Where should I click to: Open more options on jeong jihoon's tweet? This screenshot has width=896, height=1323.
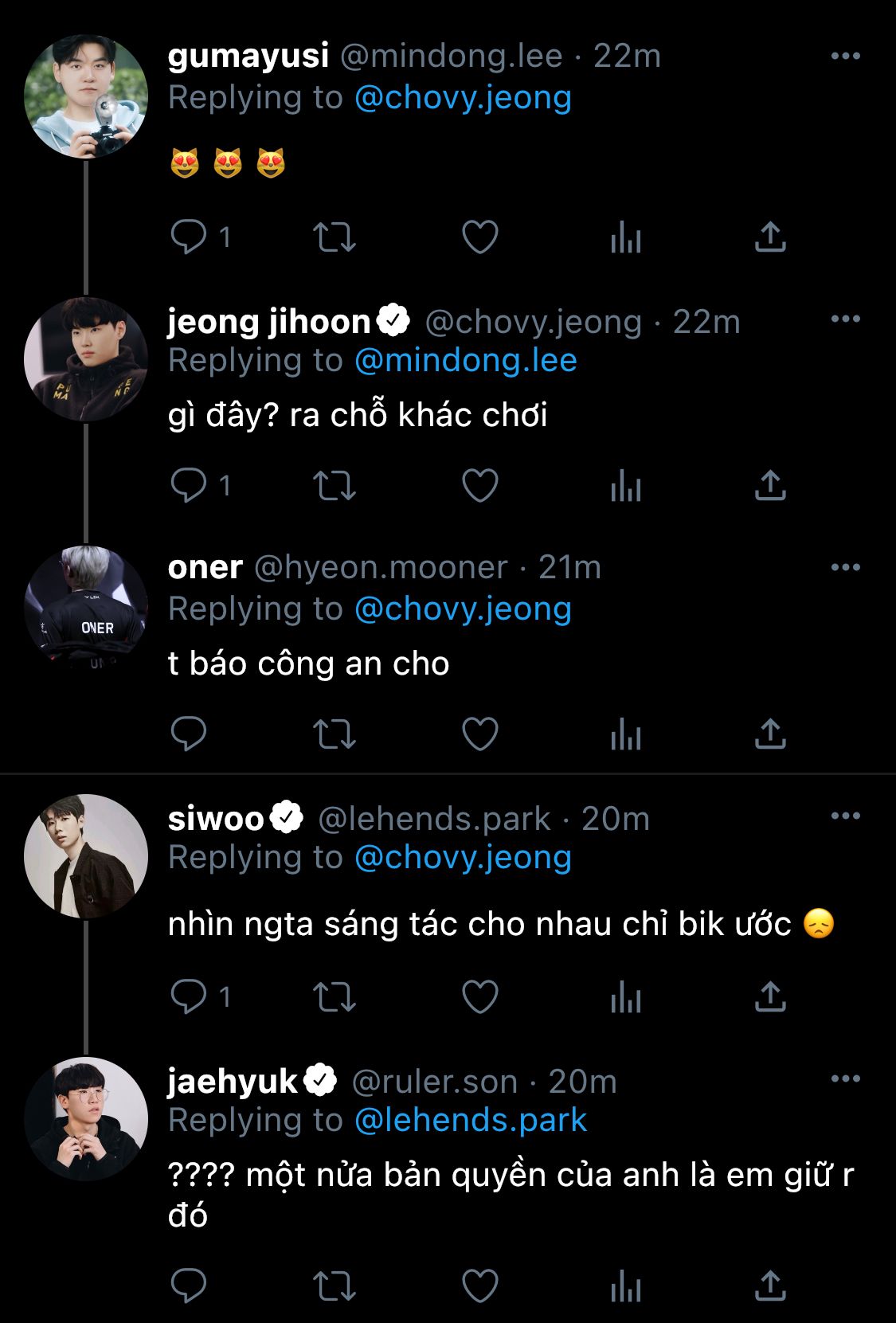pyautogui.click(x=845, y=319)
